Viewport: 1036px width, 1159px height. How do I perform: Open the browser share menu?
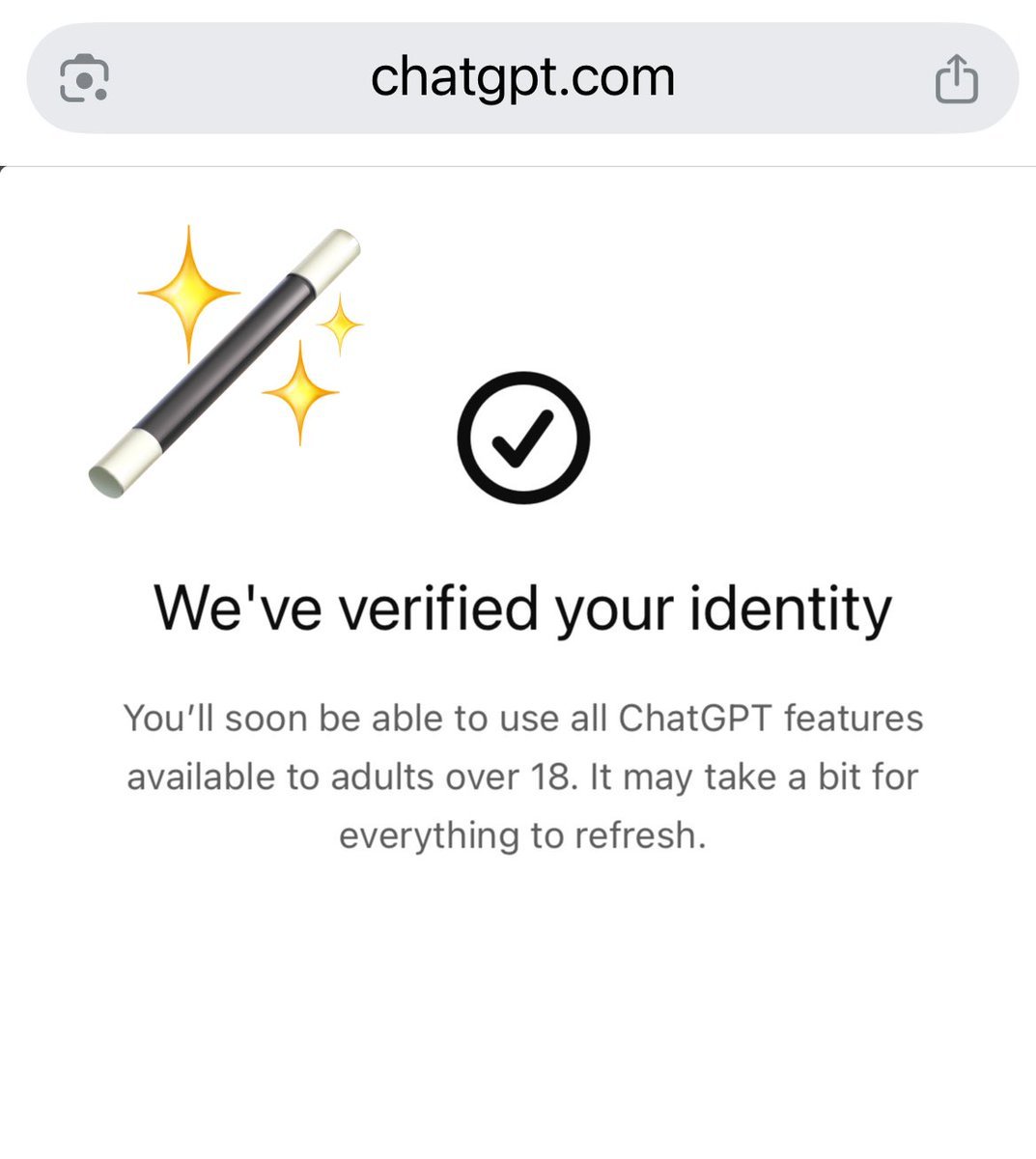[x=956, y=78]
